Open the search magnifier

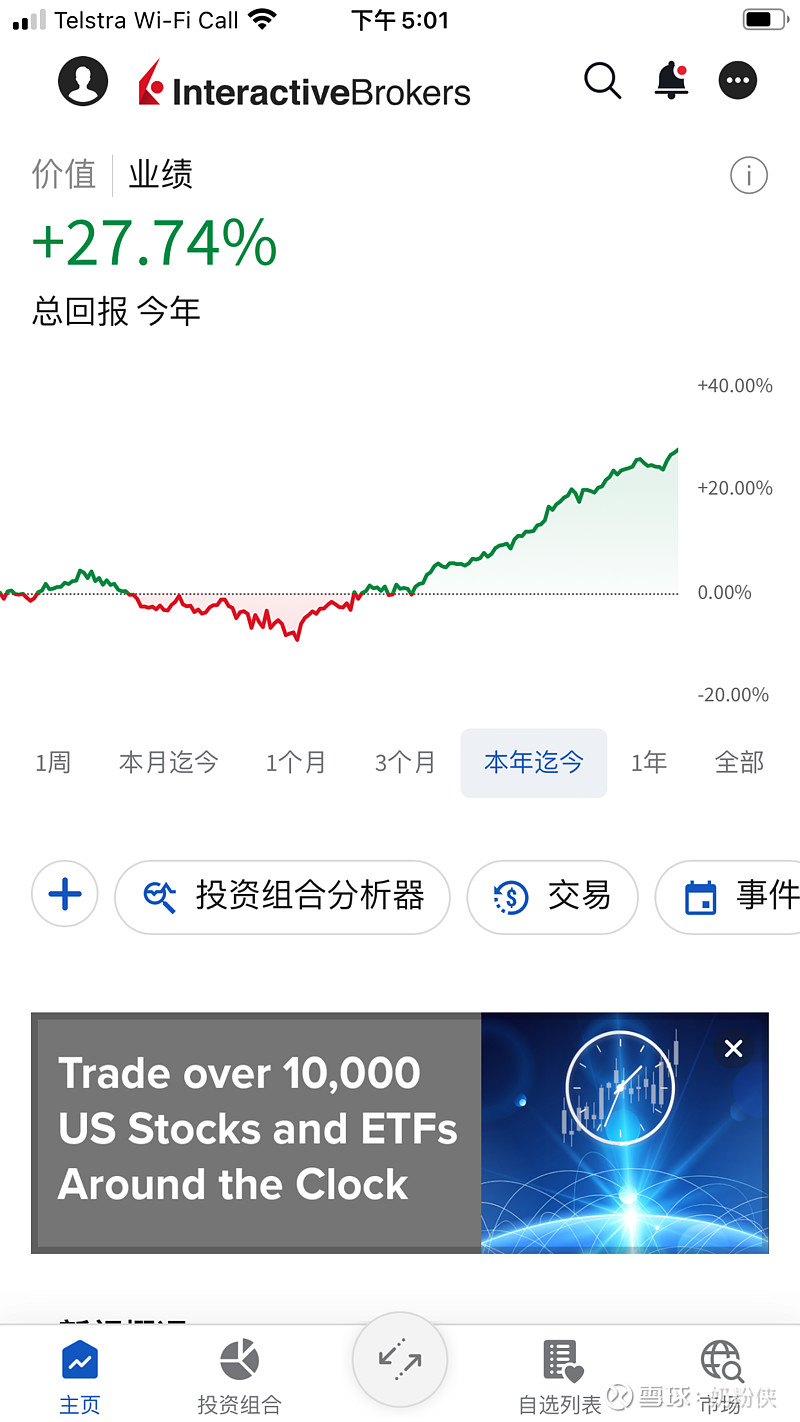pyautogui.click(x=602, y=81)
